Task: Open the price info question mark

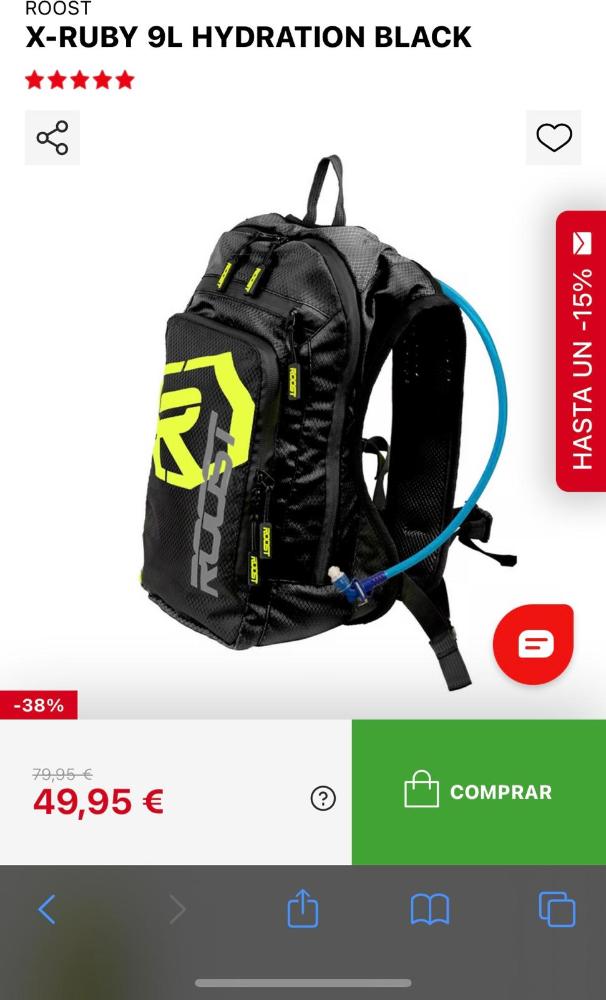Action: click(323, 798)
